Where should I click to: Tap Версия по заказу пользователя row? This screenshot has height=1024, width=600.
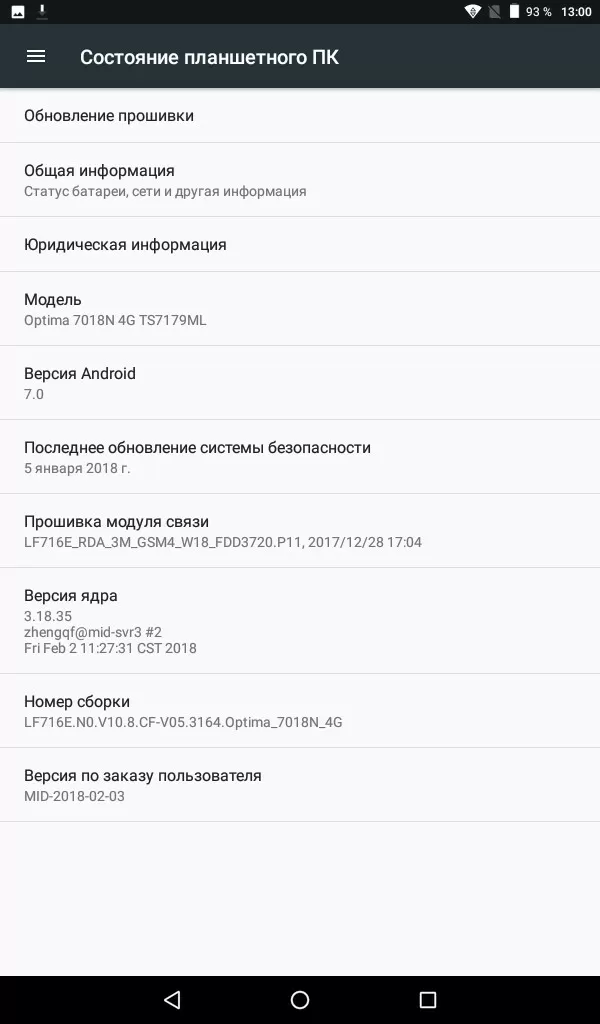[x=300, y=785]
